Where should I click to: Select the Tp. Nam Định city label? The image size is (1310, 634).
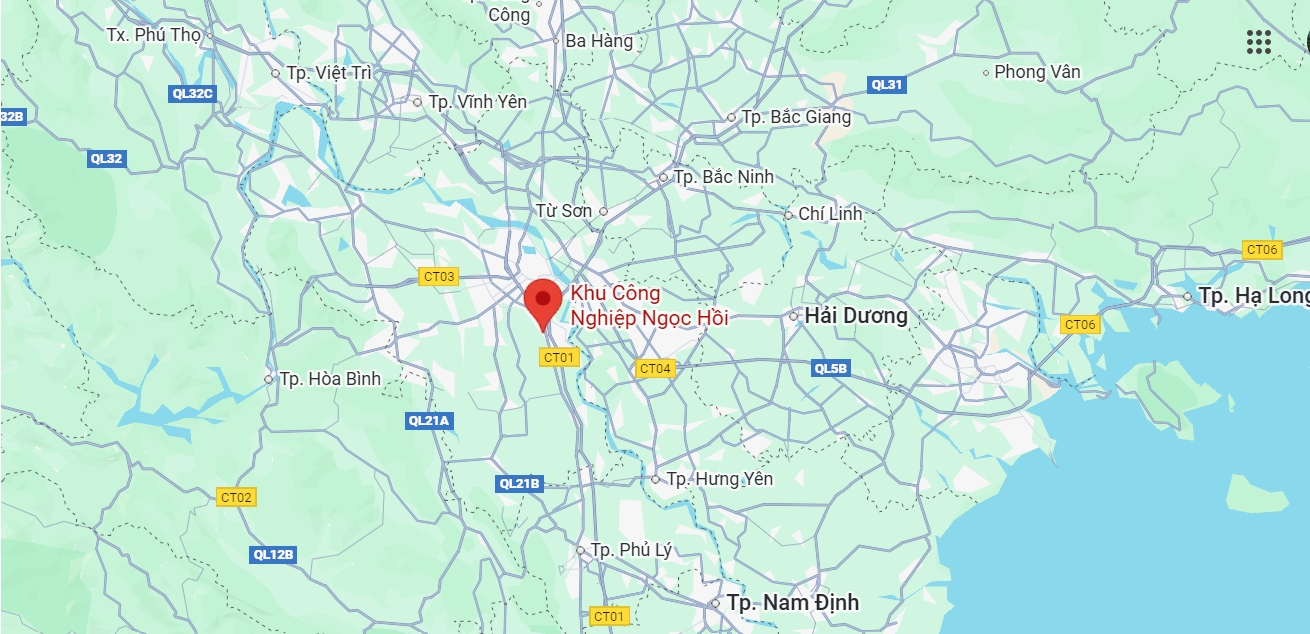click(x=792, y=603)
